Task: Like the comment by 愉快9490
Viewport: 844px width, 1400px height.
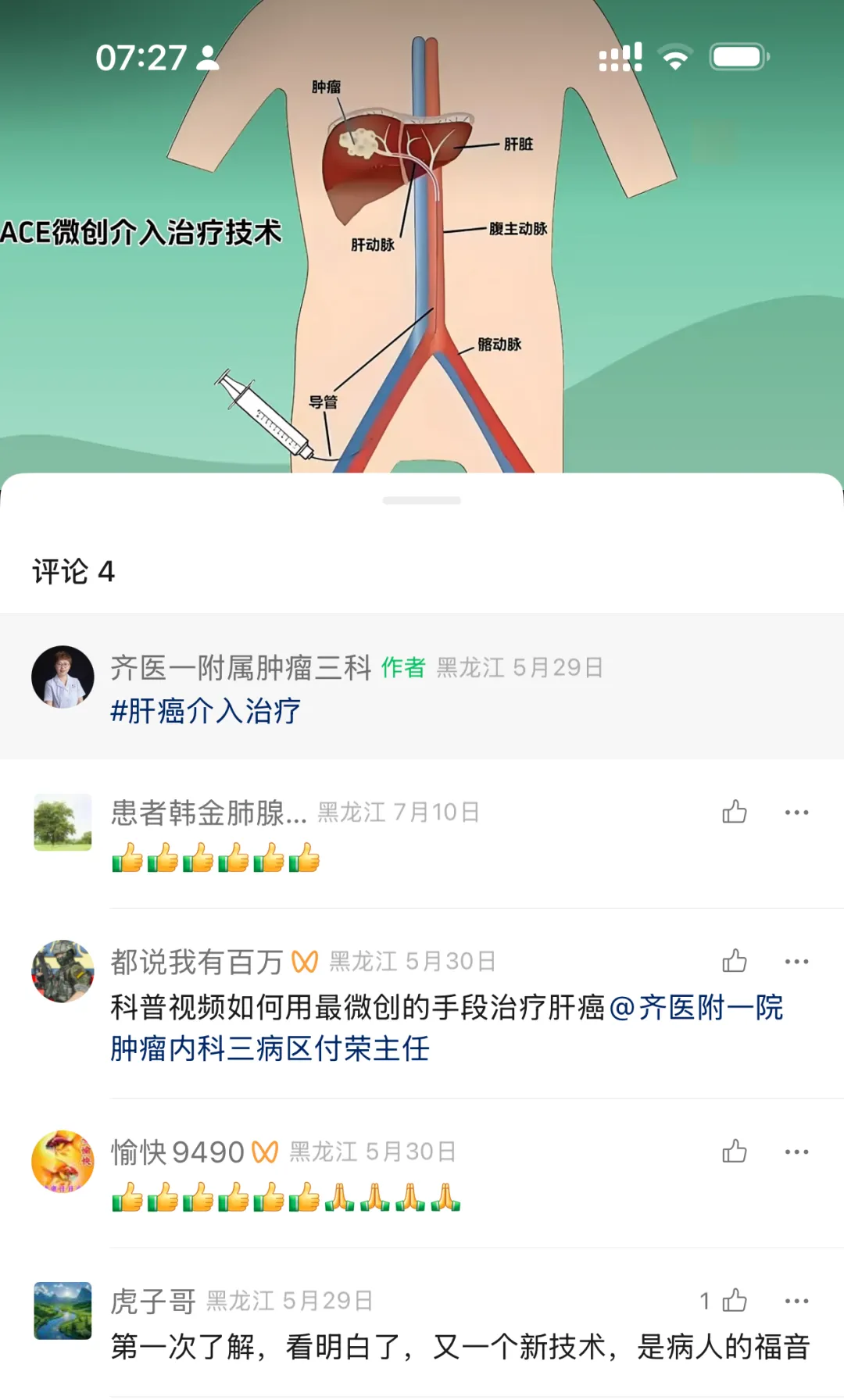Action: (x=734, y=1152)
